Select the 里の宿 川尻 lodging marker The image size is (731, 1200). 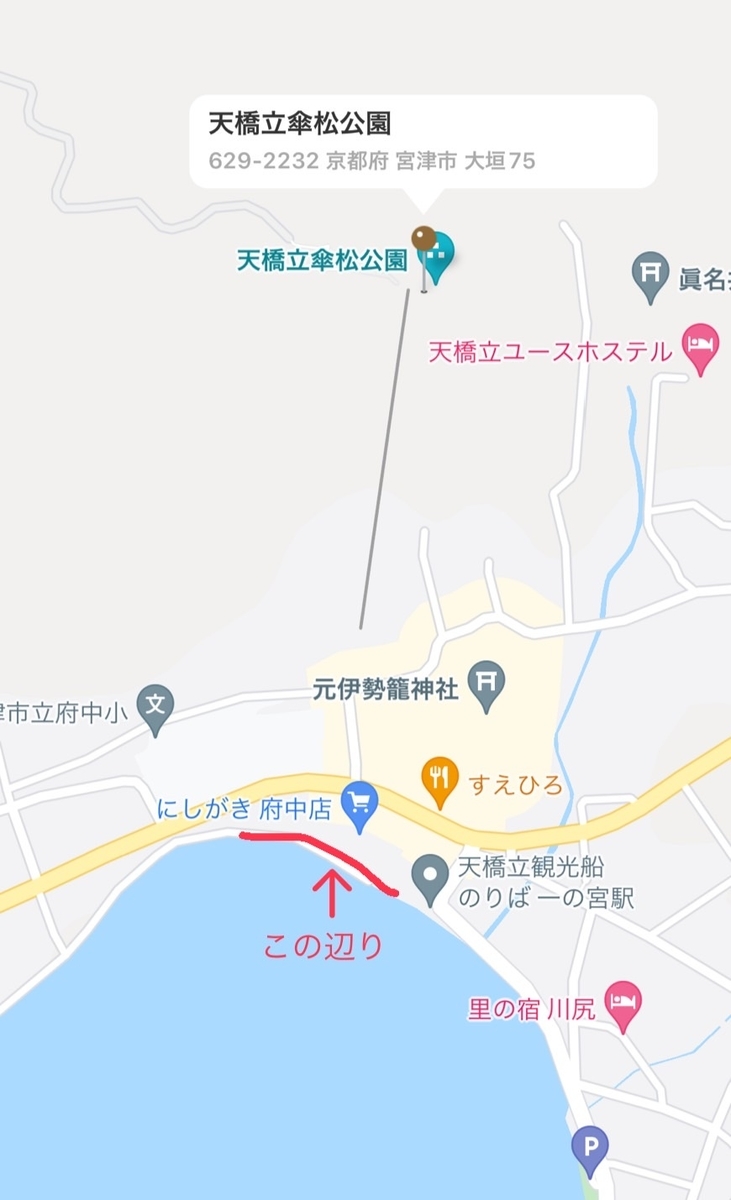pyautogui.click(x=625, y=1007)
